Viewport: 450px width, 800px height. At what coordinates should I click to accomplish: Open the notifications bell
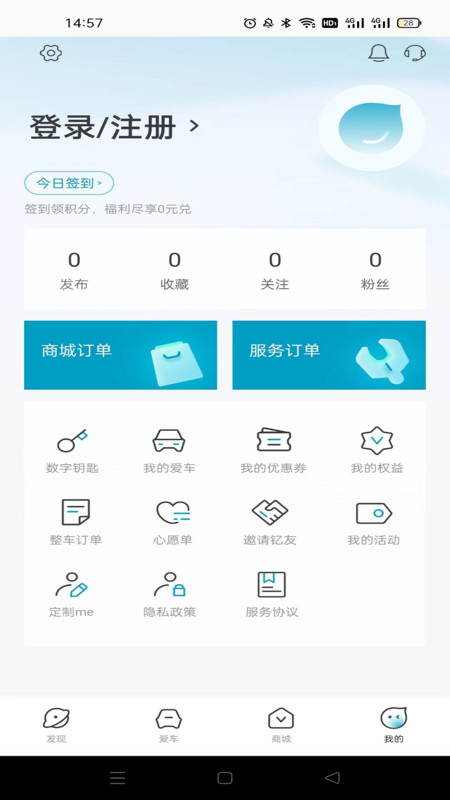(379, 53)
